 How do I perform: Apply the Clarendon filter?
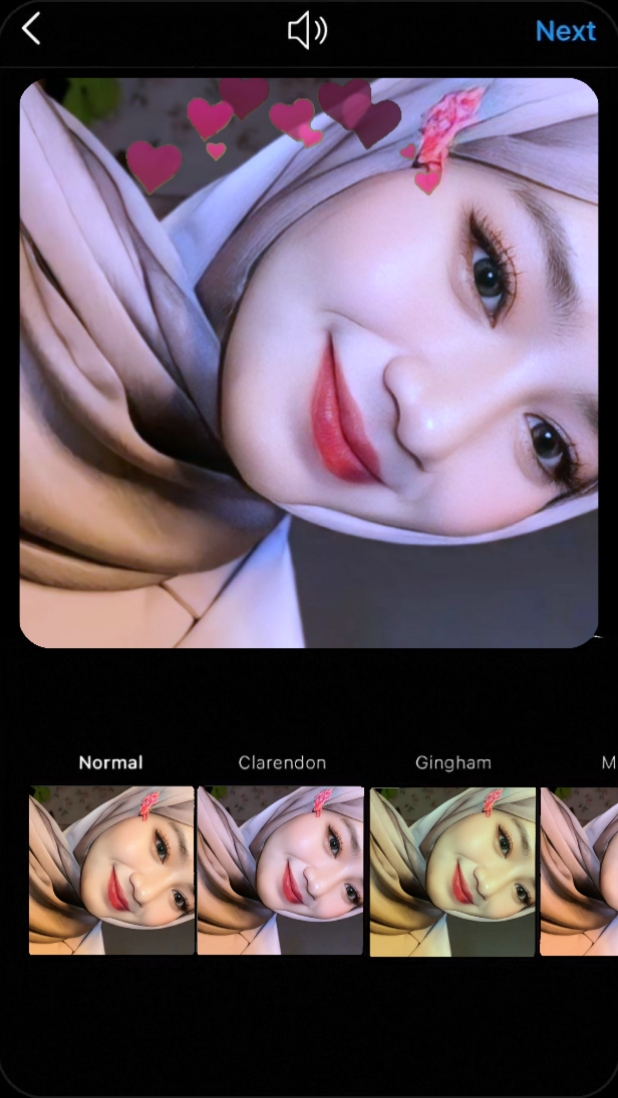pyautogui.click(x=281, y=870)
